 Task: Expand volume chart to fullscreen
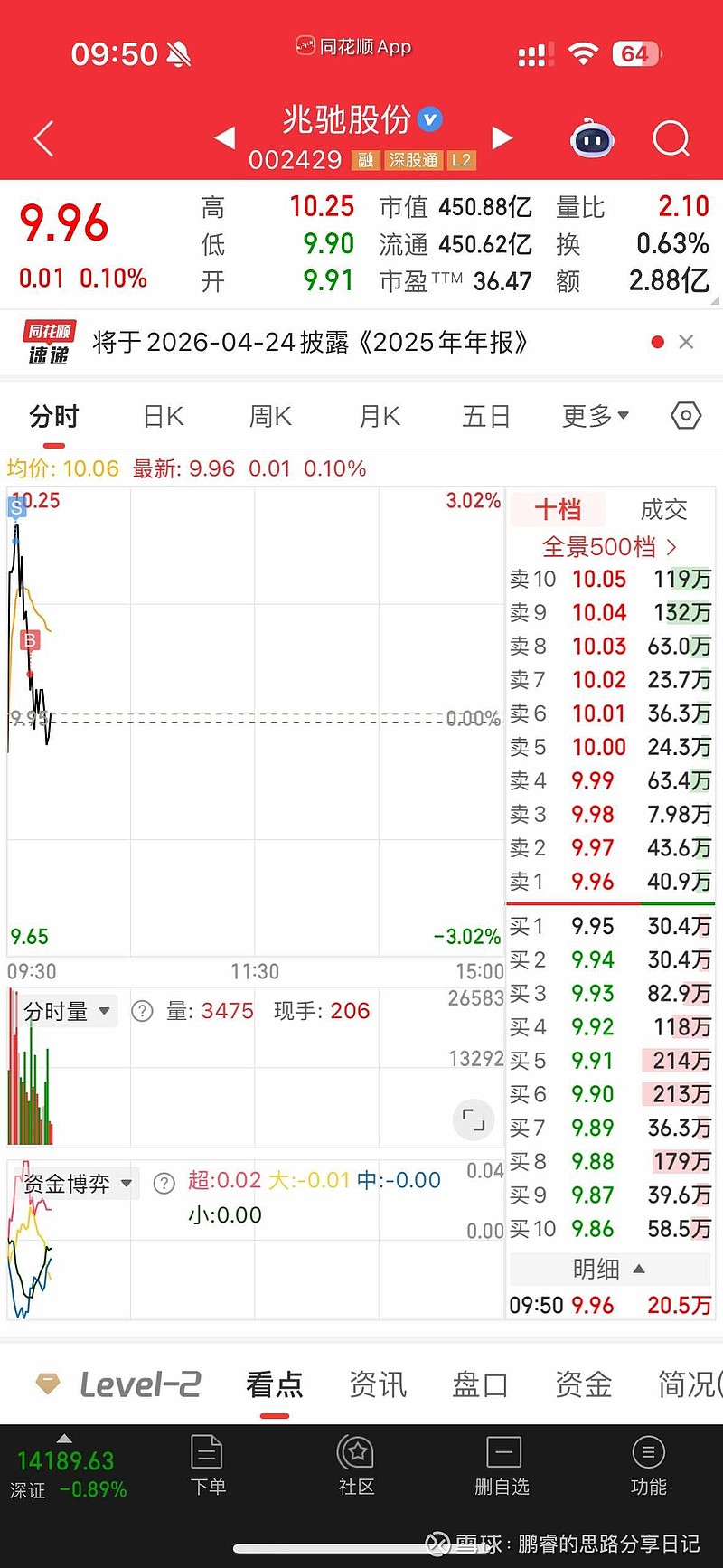click(x=473, y=1119)
